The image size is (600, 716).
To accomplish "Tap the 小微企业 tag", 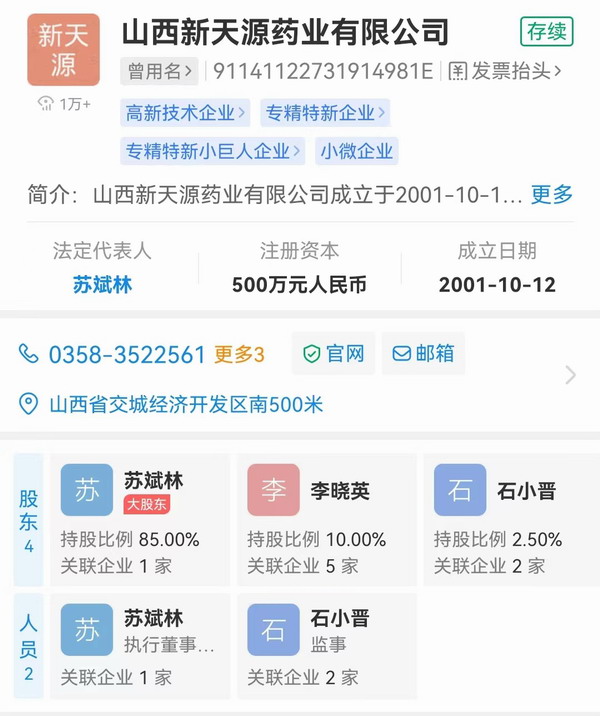I will [357, 152].
